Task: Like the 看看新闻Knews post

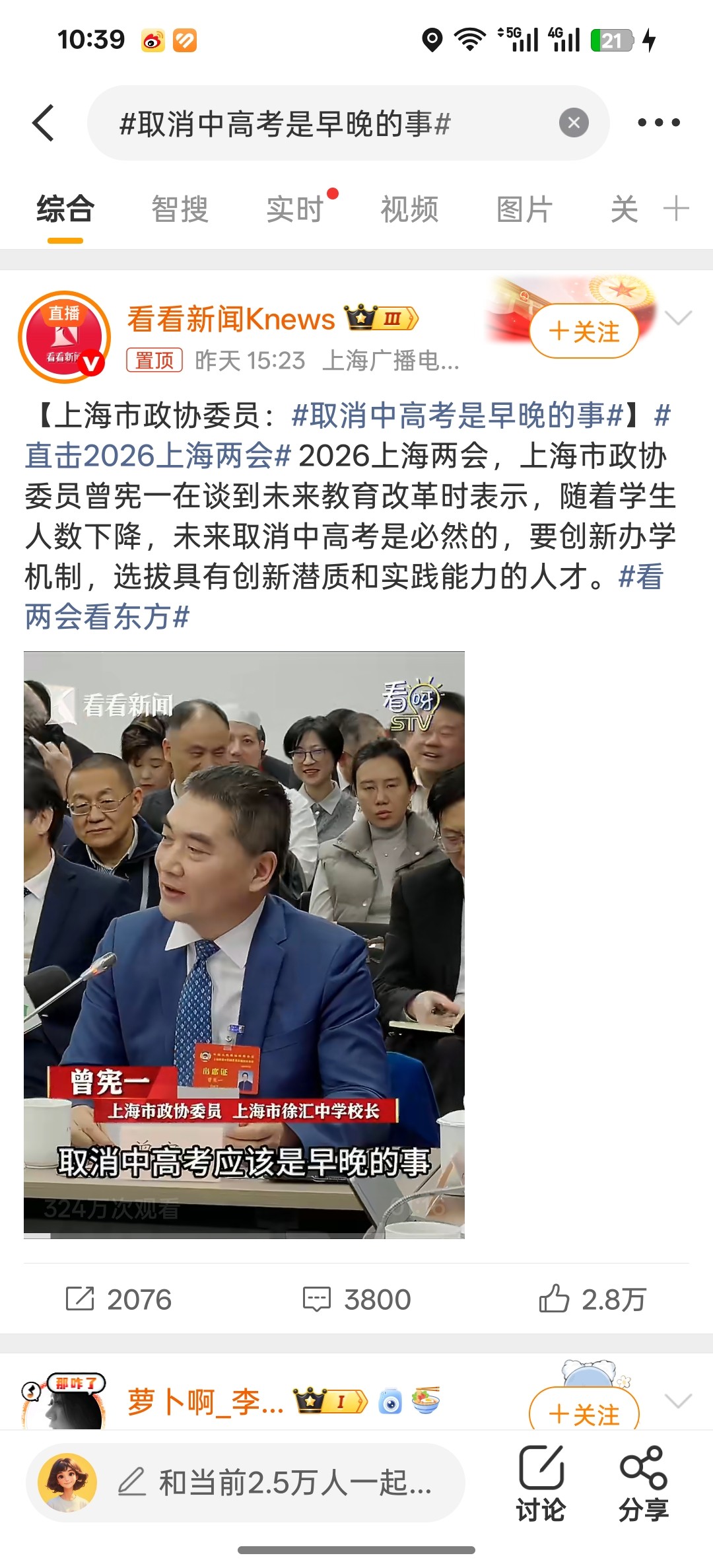Action: click(592, 1299)
